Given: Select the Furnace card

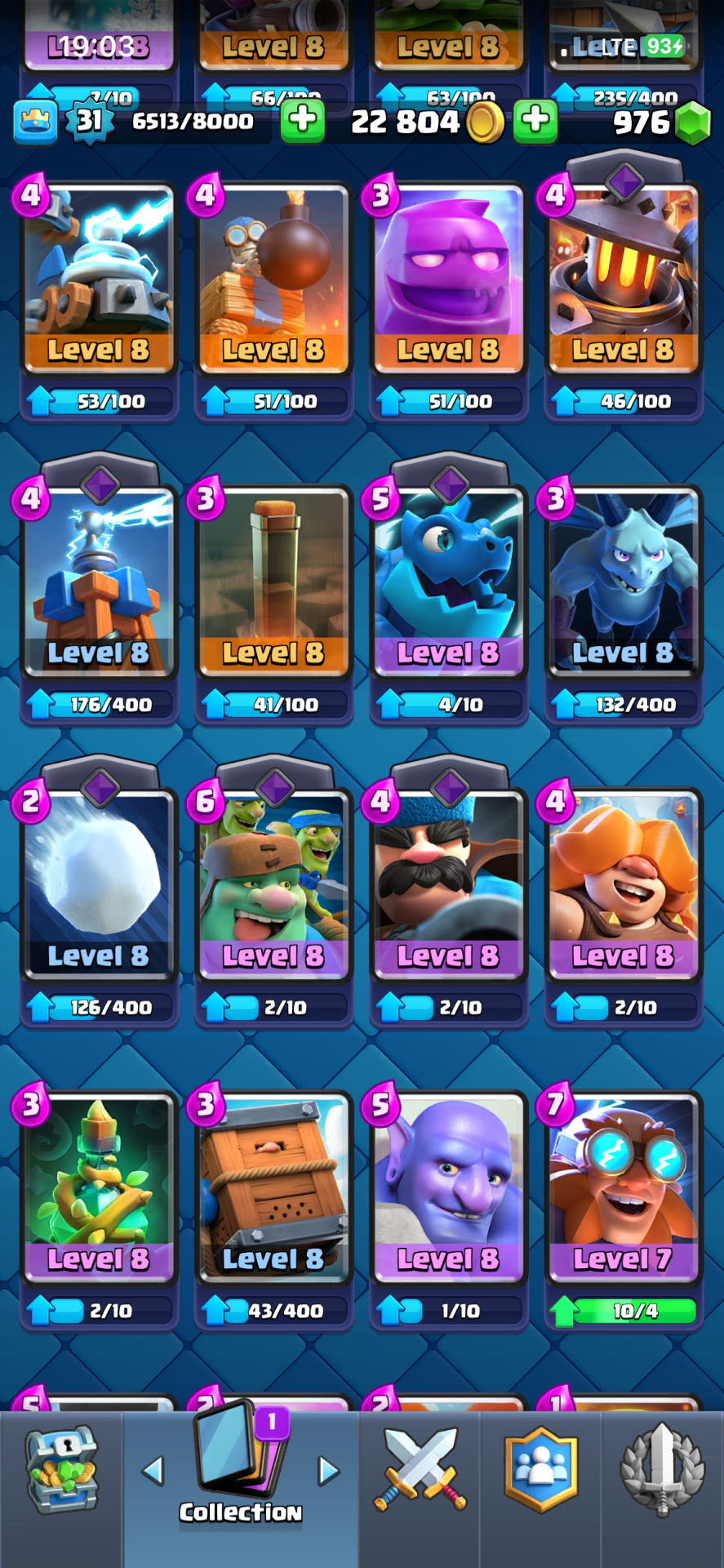Looking at the screenshot, I should coord(623,278).
